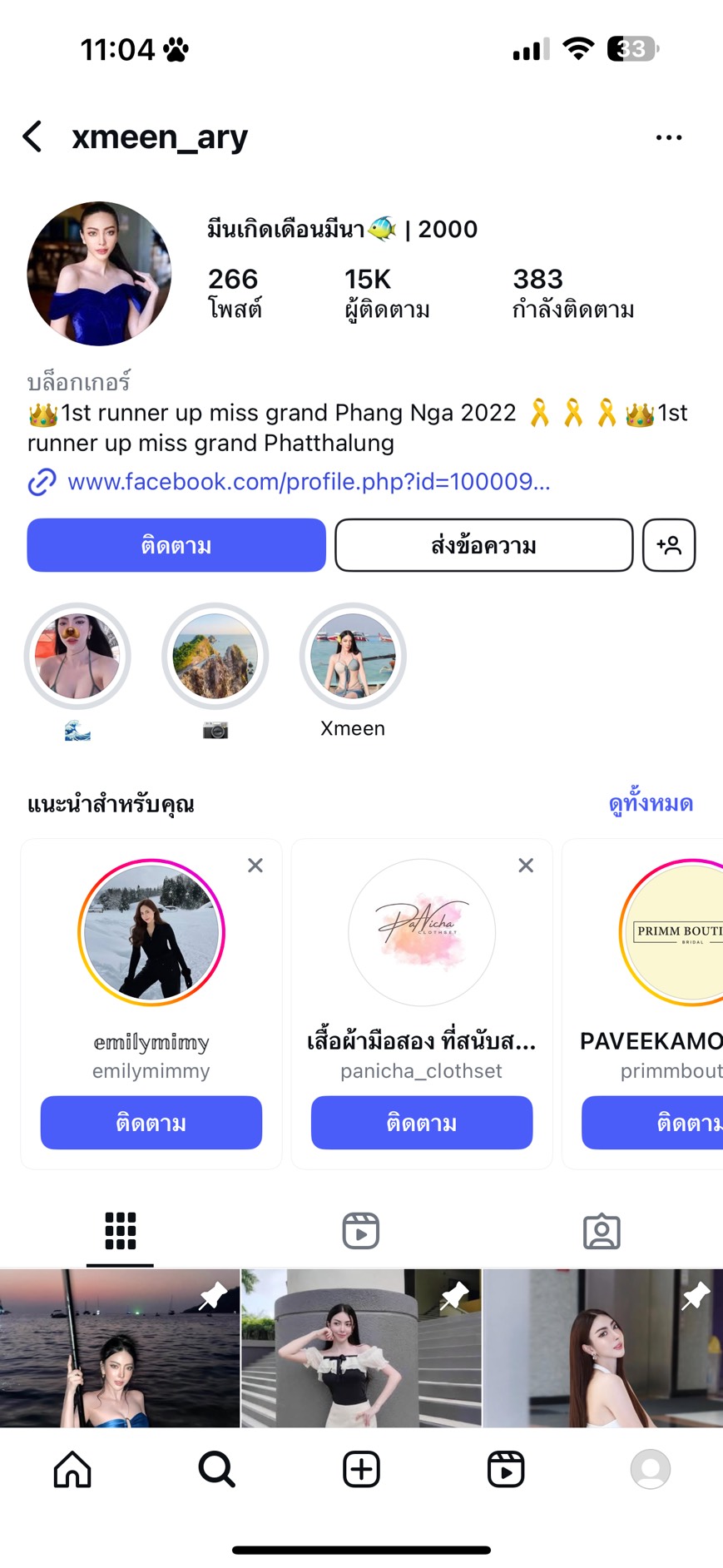Switch to the Reels tab of profile
Screen dimensions: 723x1568
click(x=361, y=1231)
